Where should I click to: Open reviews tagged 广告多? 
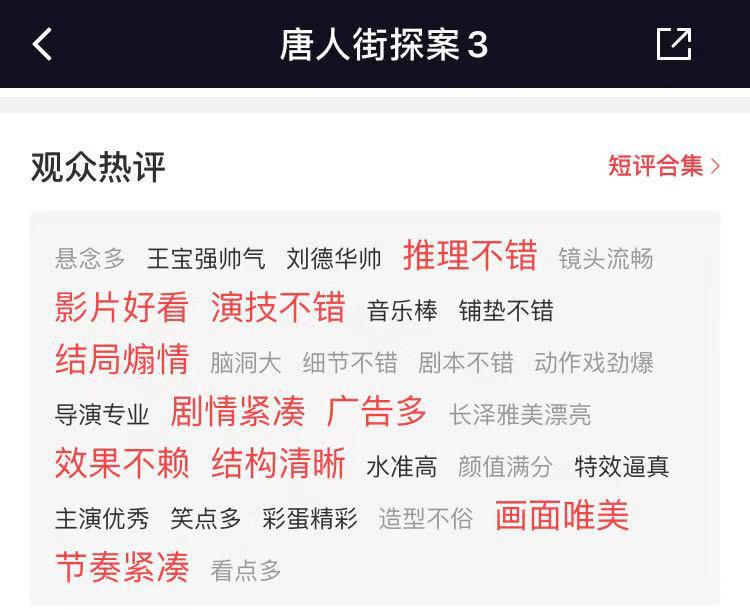coord(376,412)
